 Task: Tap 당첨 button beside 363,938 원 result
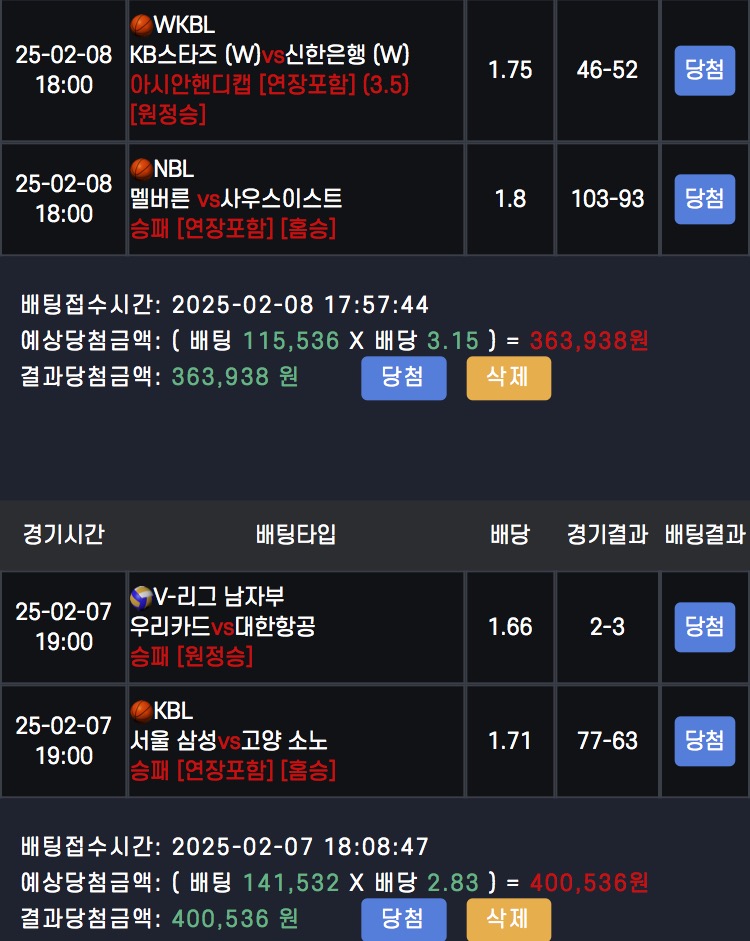coord(403,377)
